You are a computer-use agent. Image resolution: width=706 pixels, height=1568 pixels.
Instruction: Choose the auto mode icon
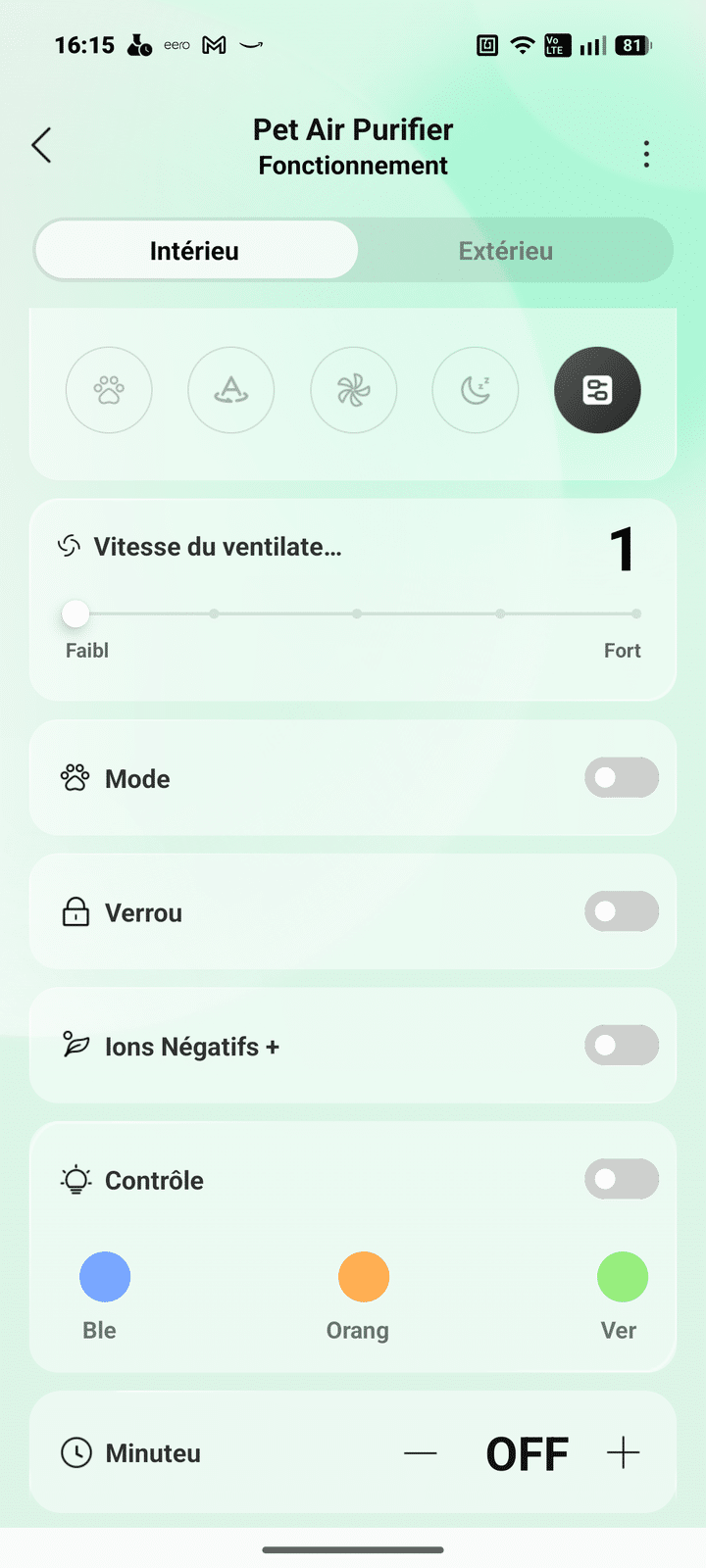tap(231, 390)
